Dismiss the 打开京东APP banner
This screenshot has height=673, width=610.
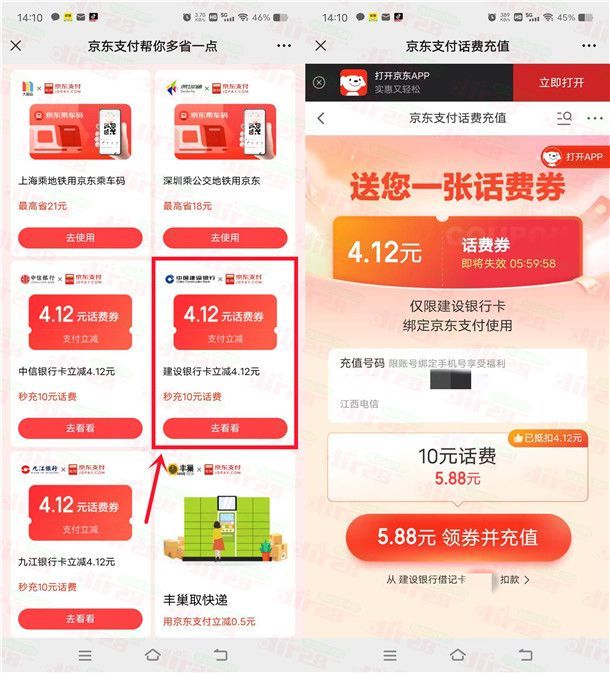pyautogui.click(x=319, y=83)
